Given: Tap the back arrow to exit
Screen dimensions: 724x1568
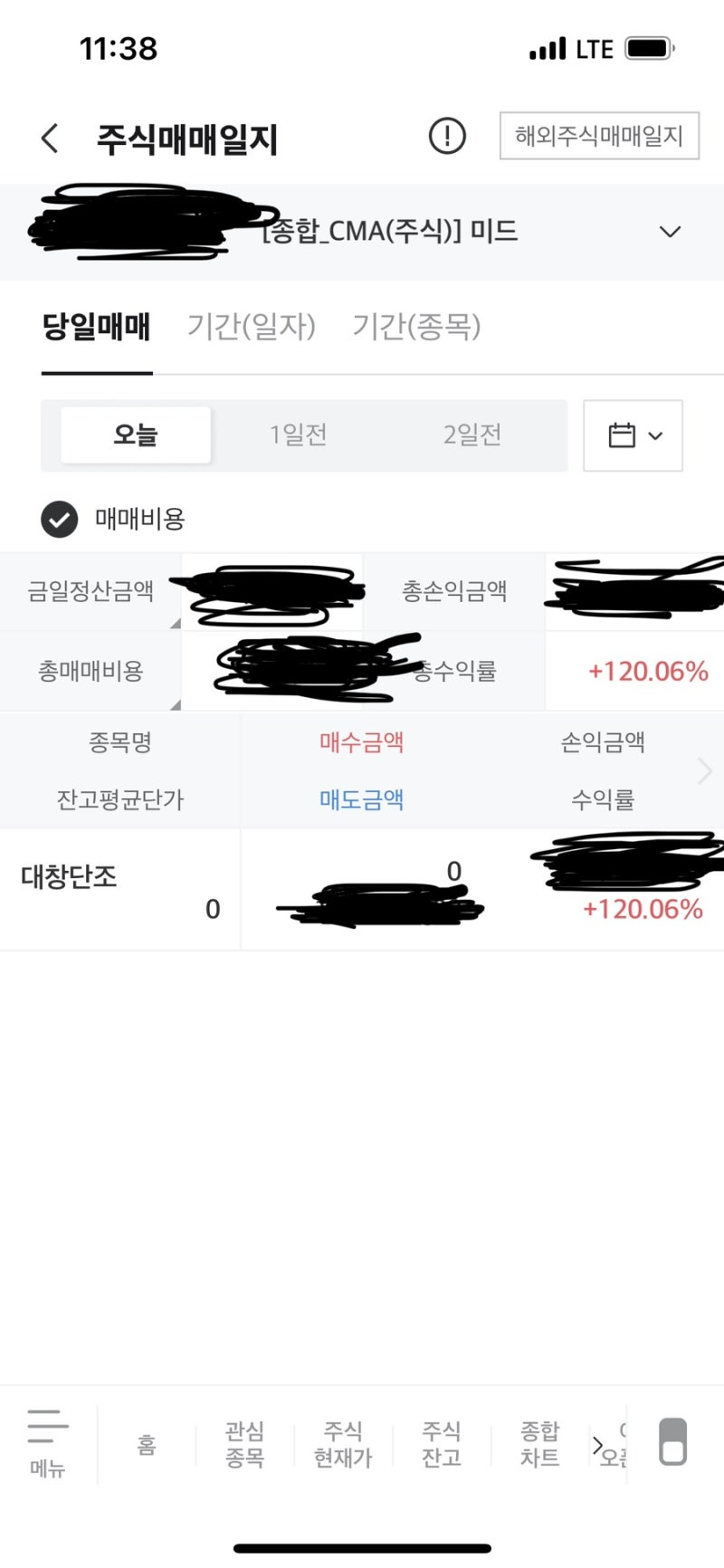Looking at the screenshot, I should (48, 136).
